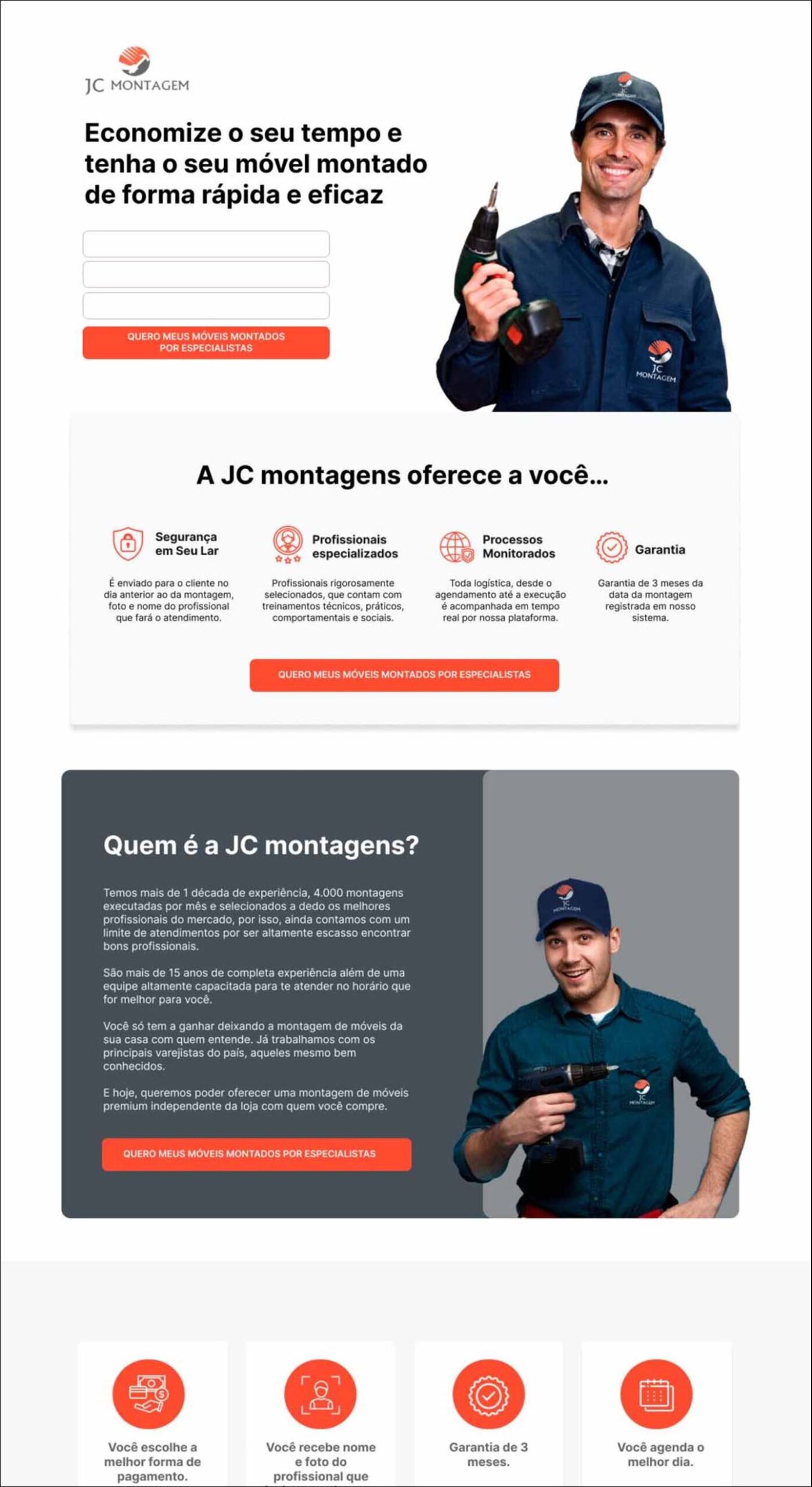Tap the first blank field of the hero form
Screen dimensions: 812x1487
coord(206,244)
